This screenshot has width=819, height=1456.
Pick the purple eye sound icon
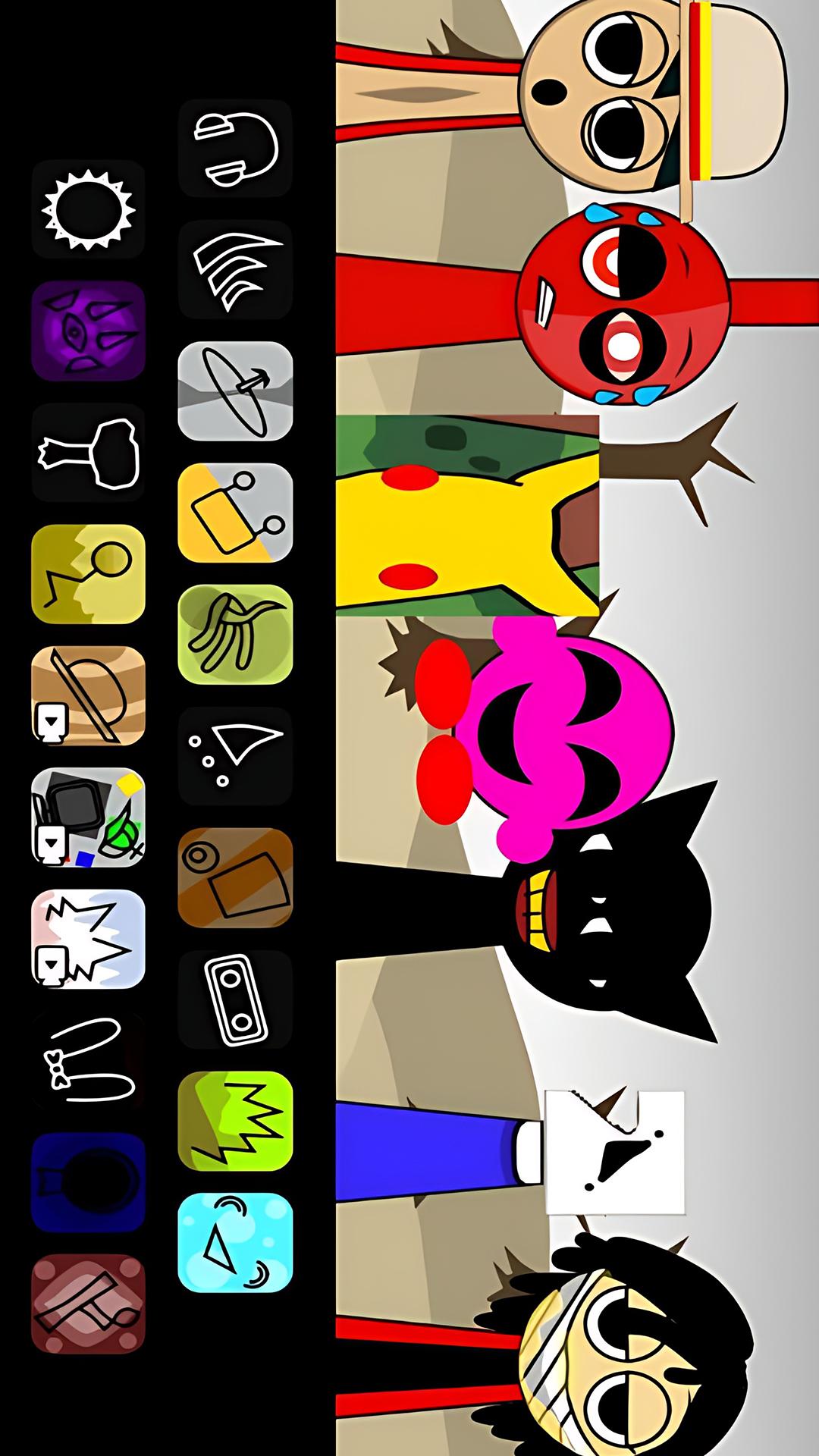click(x=88, y=331)
